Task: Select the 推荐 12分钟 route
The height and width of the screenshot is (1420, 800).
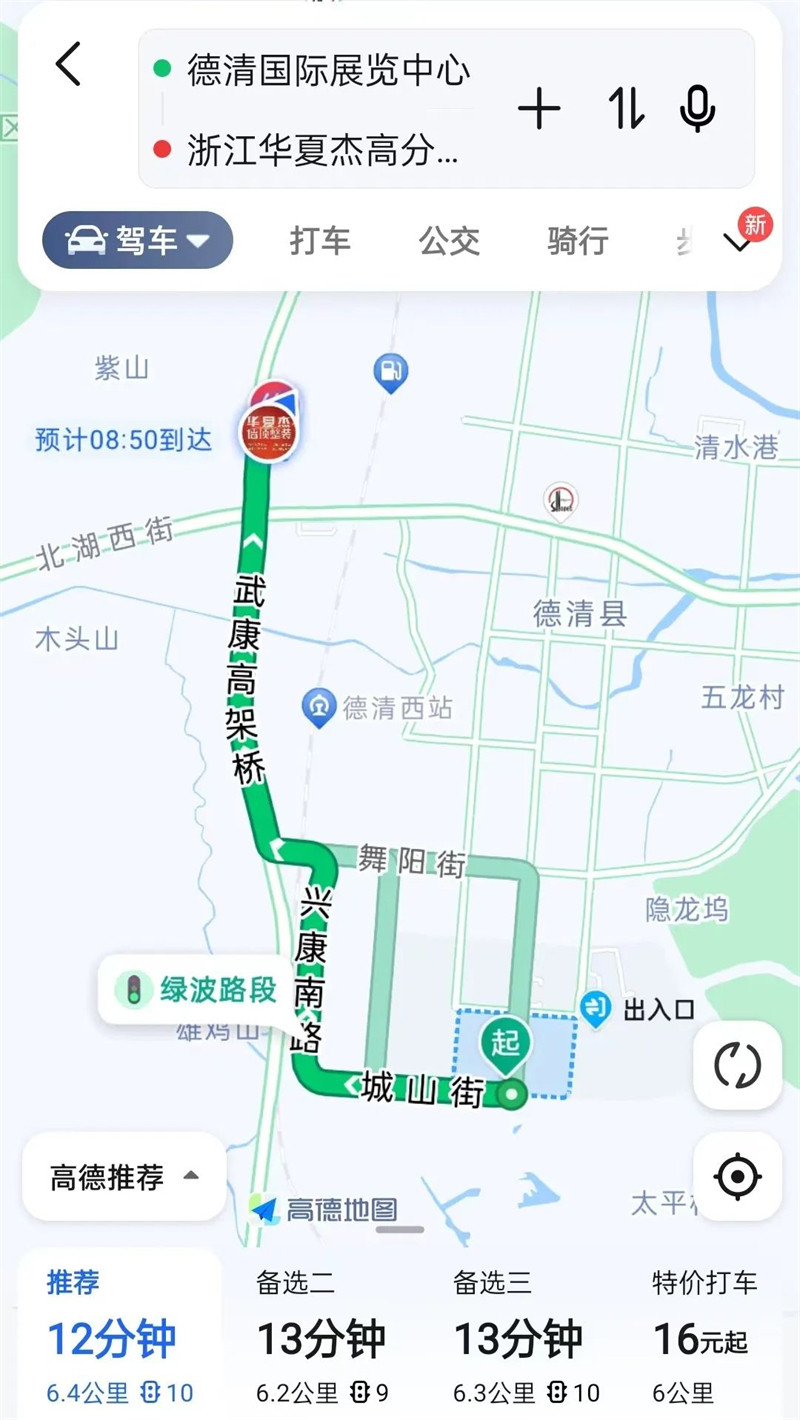Action: click(119, 1334)
